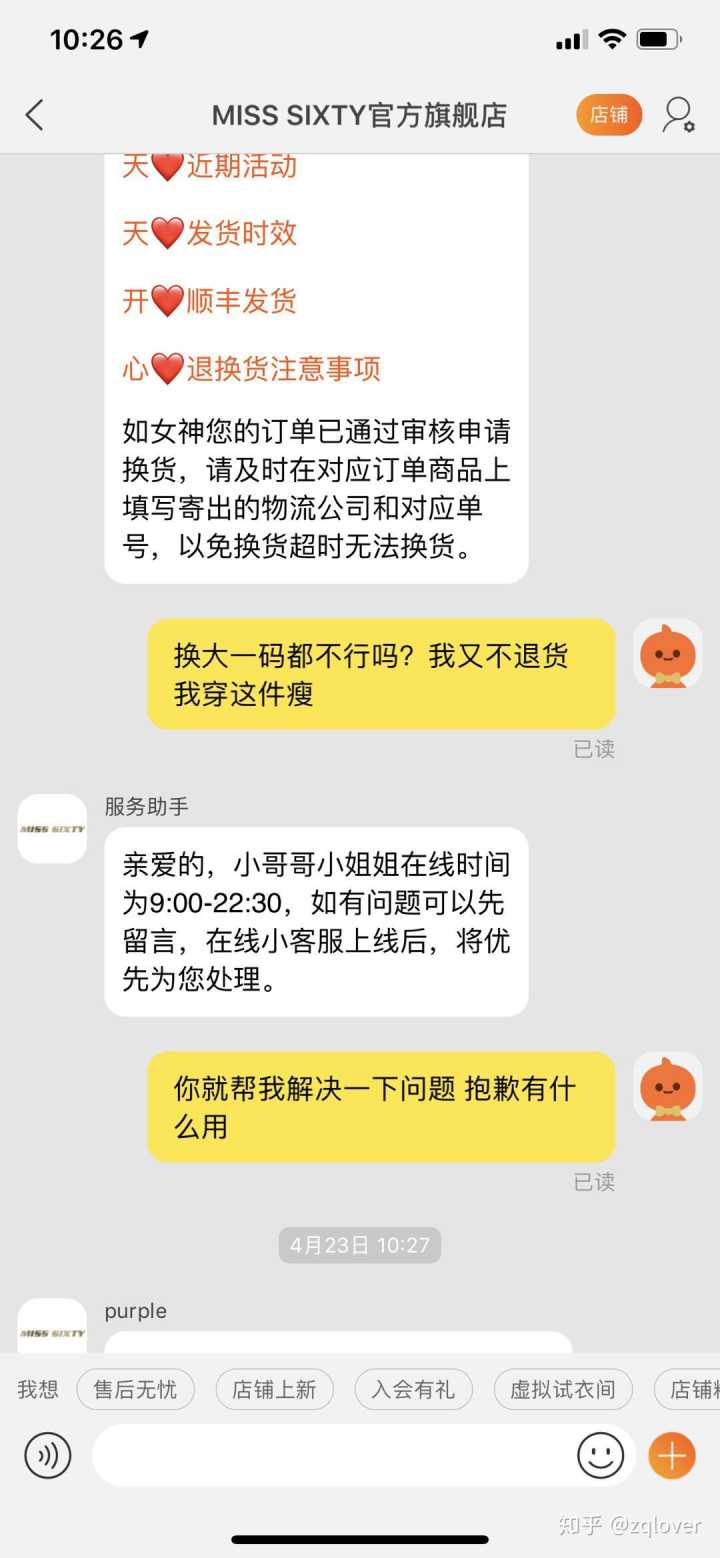This screenshot has height=1558, width=720.
Task: Open the 退换货注意事项 link
Action: point(282,369)
